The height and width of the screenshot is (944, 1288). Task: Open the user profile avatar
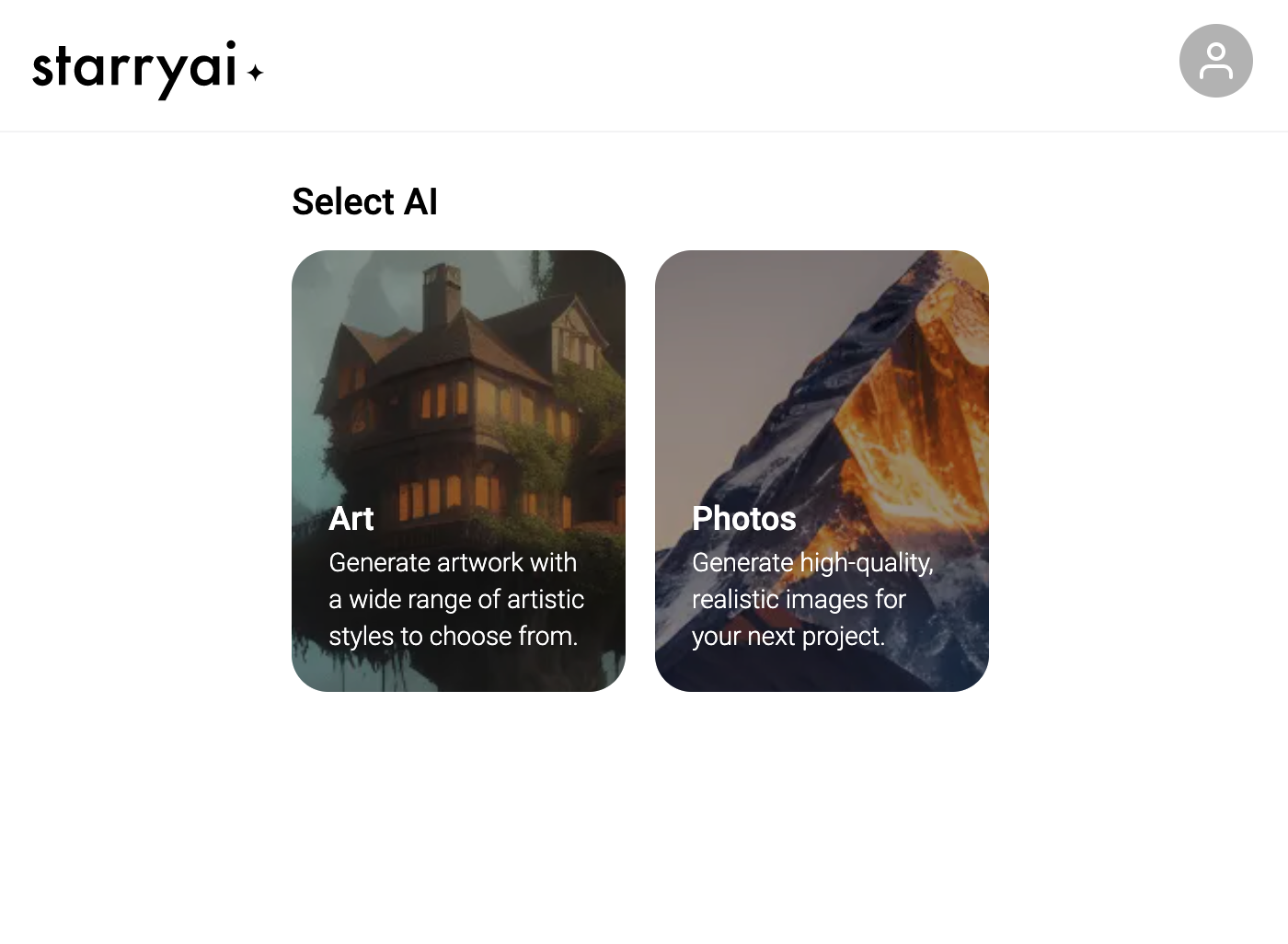[1215, 61]
